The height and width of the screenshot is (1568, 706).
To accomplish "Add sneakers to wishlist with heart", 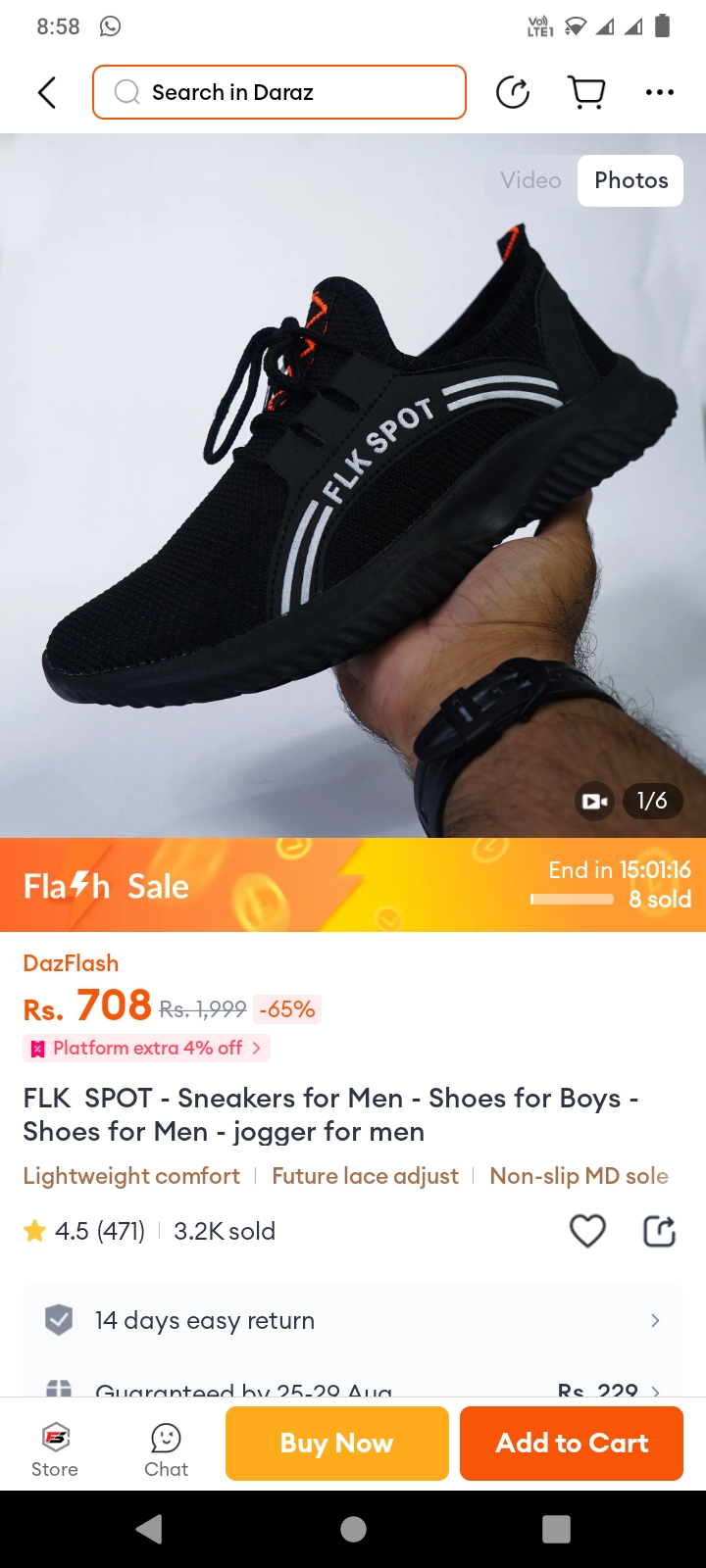I will point(587,1230).
